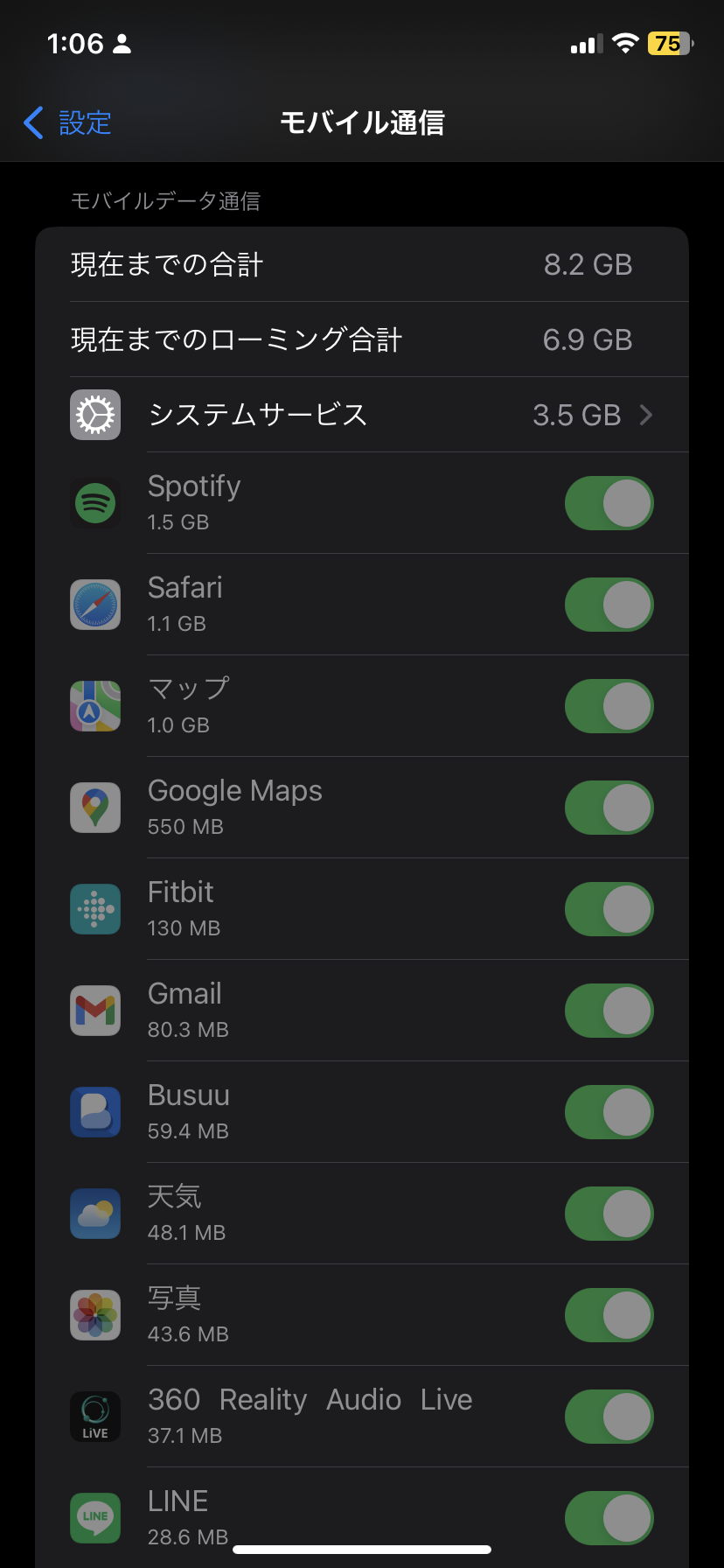Go back to 設定
Image resolution: width=724 pixels, height=1568 pixels.
pos(68,122)
